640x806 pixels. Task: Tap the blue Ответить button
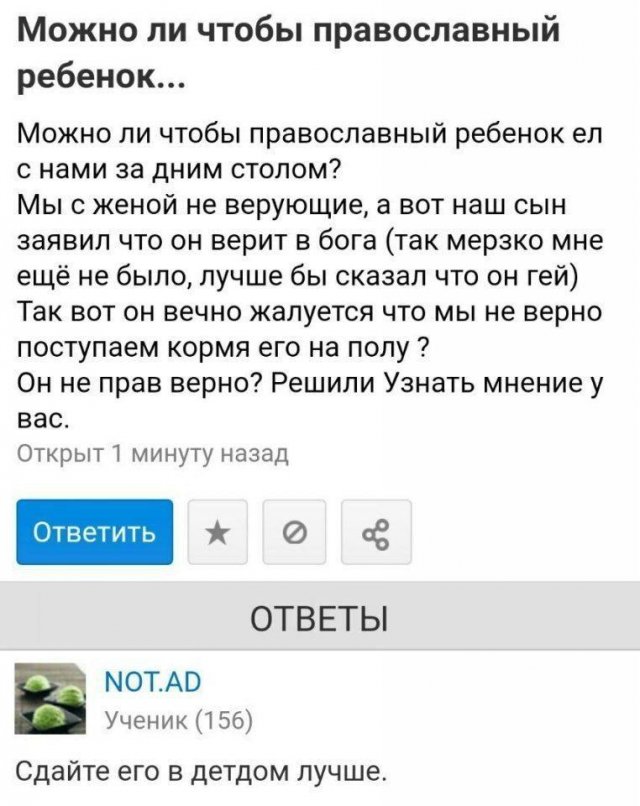[x=95, y=532]
